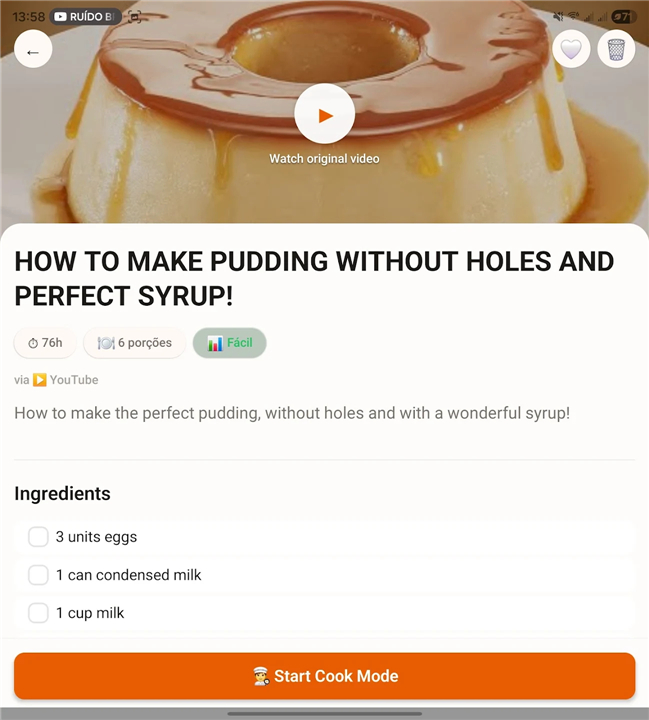Play the original video
649x720 pixels.
pyautogui.click(x=324, y=114)
